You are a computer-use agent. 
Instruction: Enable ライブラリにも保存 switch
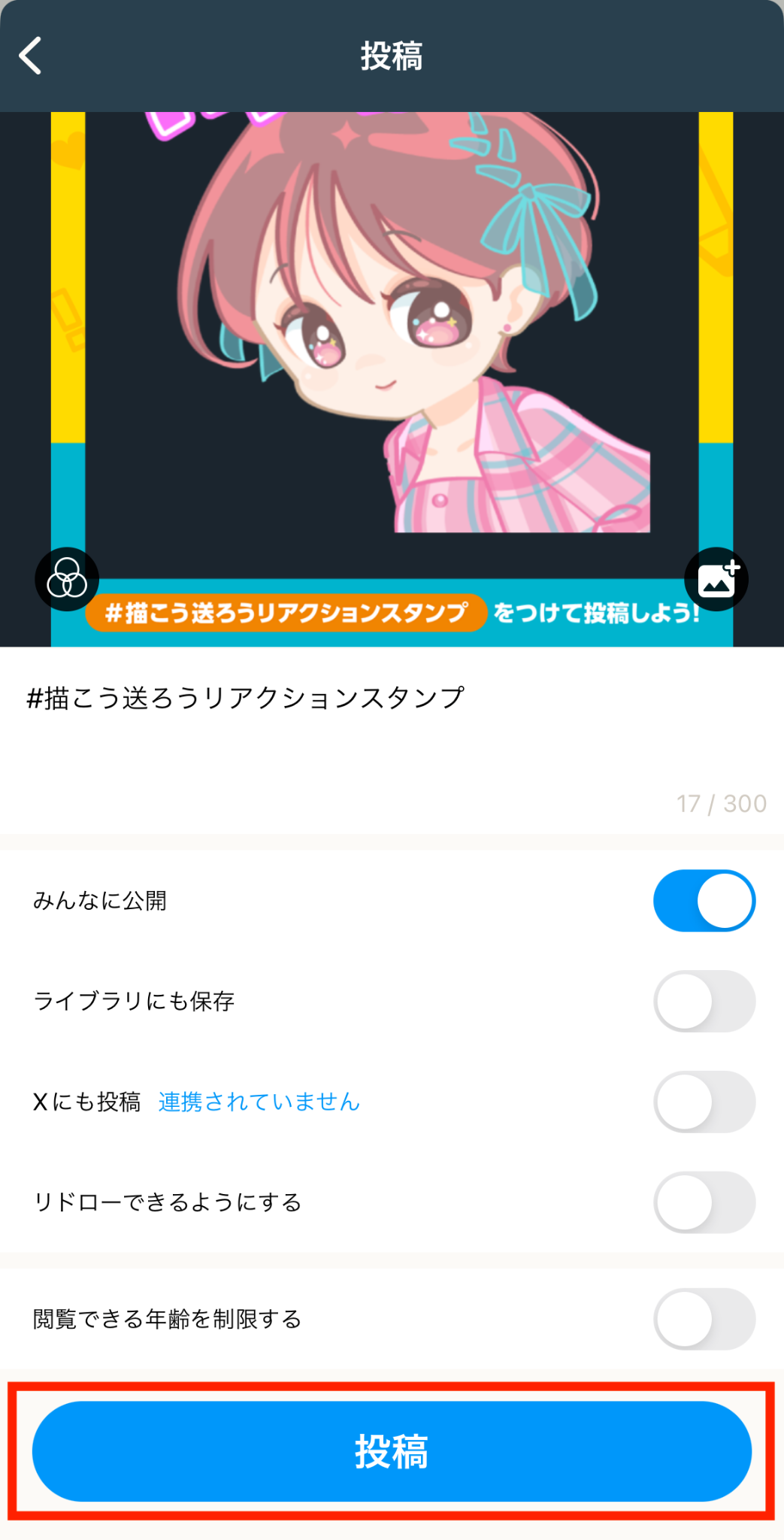[x=704, y=1001]
